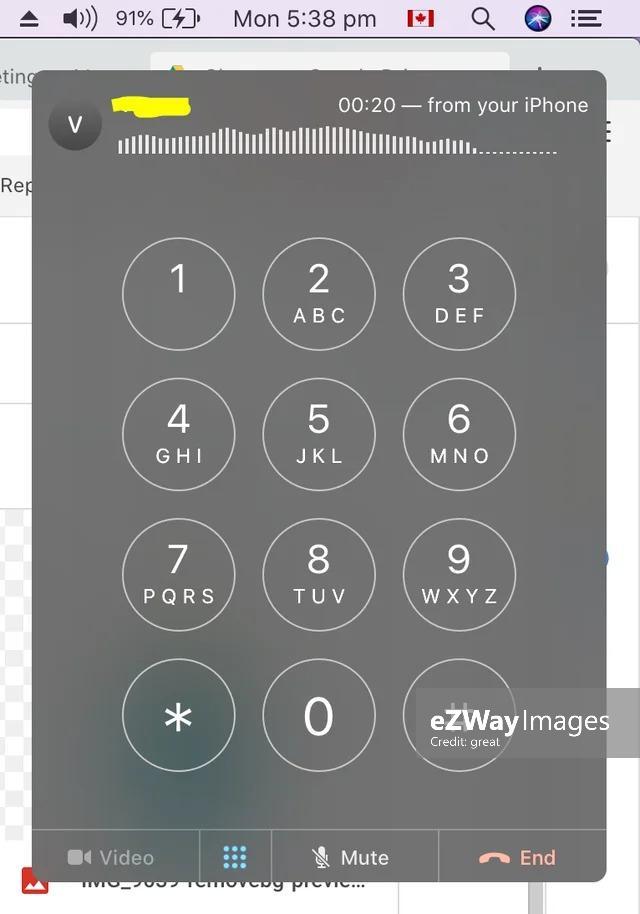Tap the 9 WXYZ key
Image resolution: width=640 pixels, height=914 pixels.
point(459,574)
